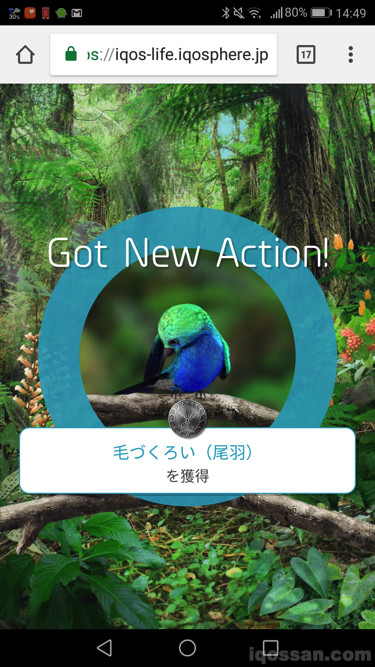Open recent apps with the square button

tap(270, 648)
